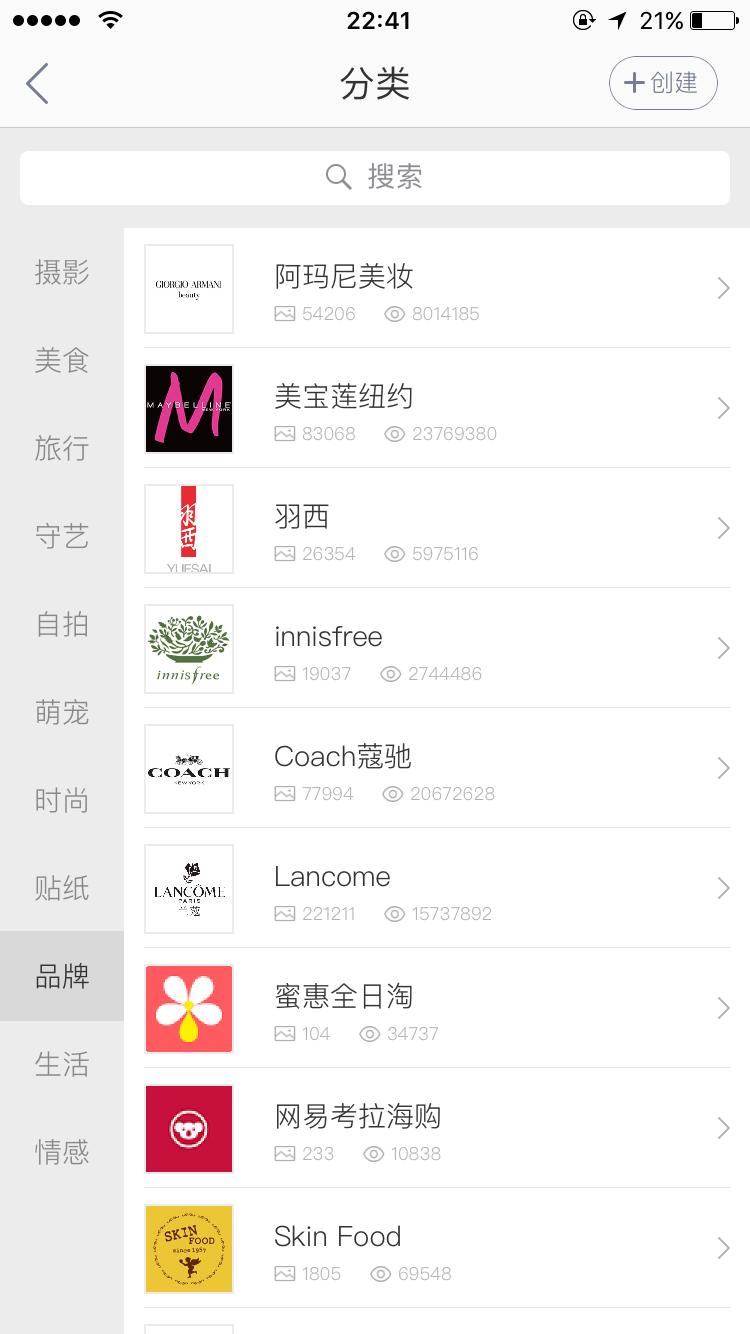
Task: Open the search bar magnifier icon
Action: click(338, 176)
